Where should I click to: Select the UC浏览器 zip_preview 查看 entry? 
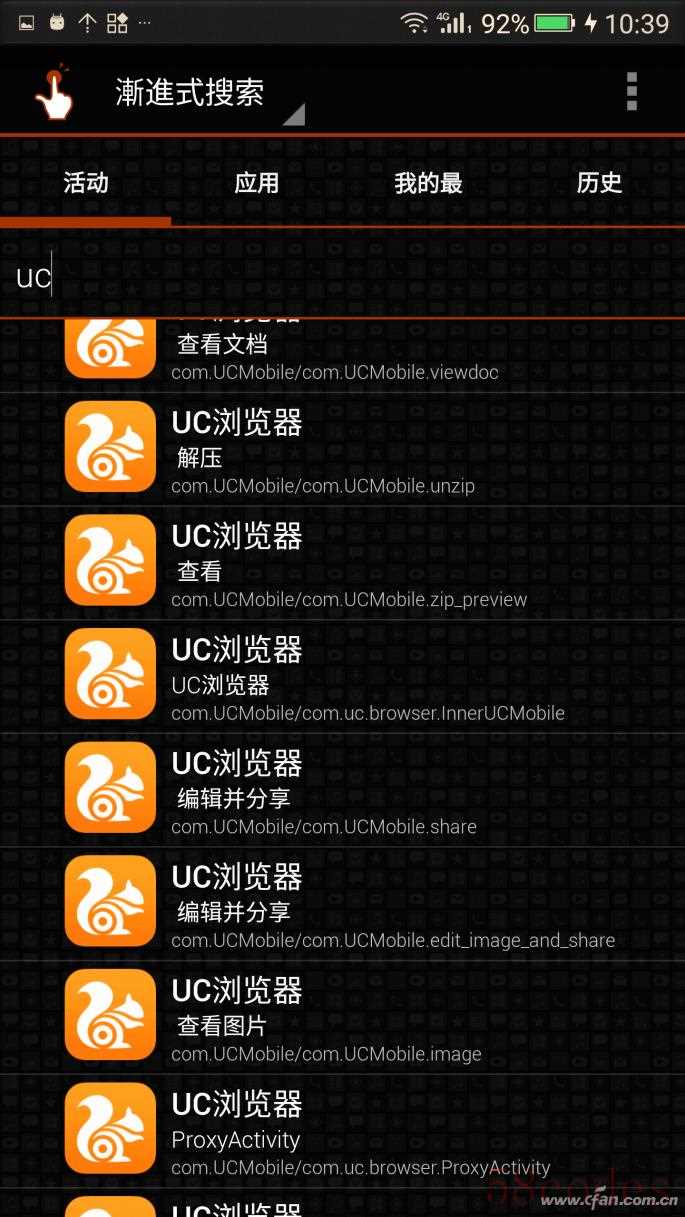pyautogui.click(x=342, y=563)
